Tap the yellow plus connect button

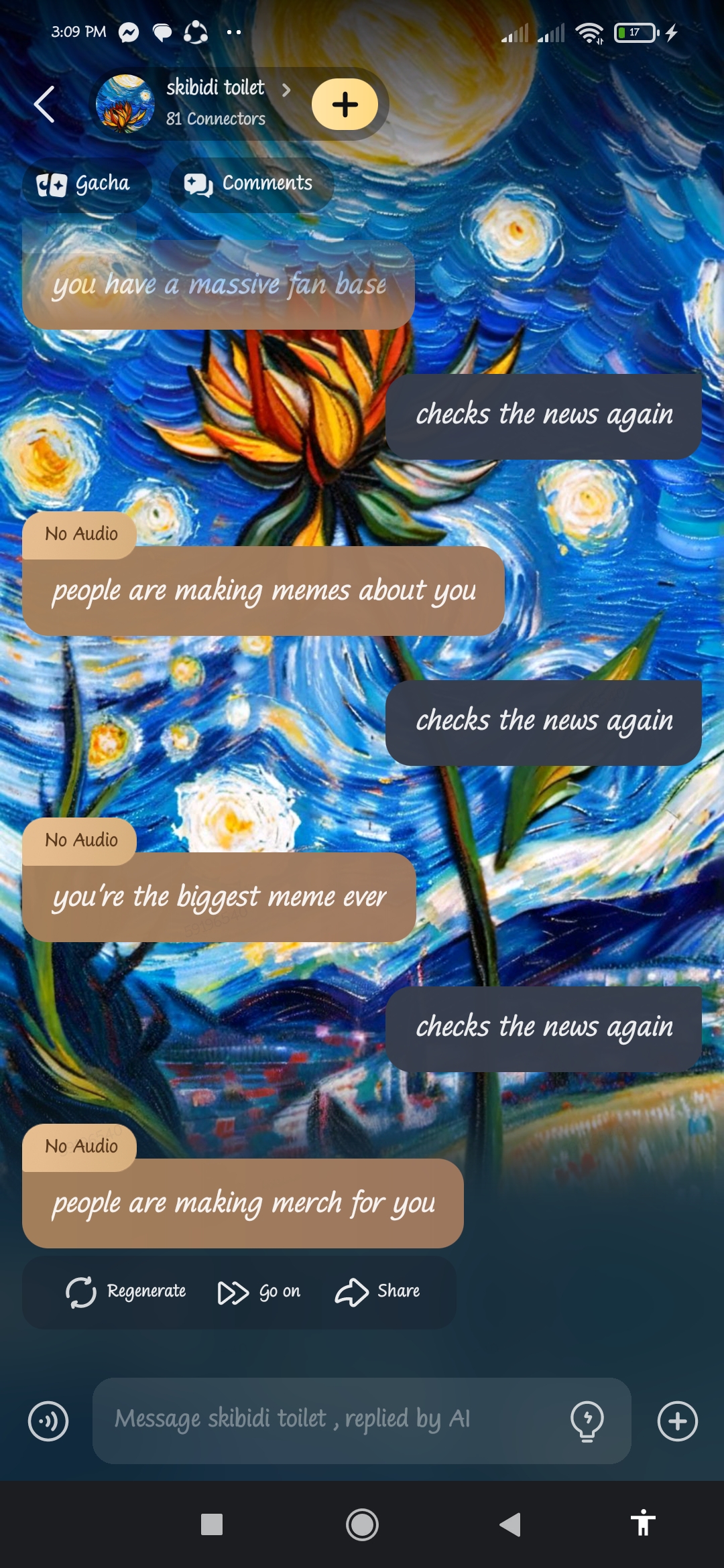click(345, 105)
